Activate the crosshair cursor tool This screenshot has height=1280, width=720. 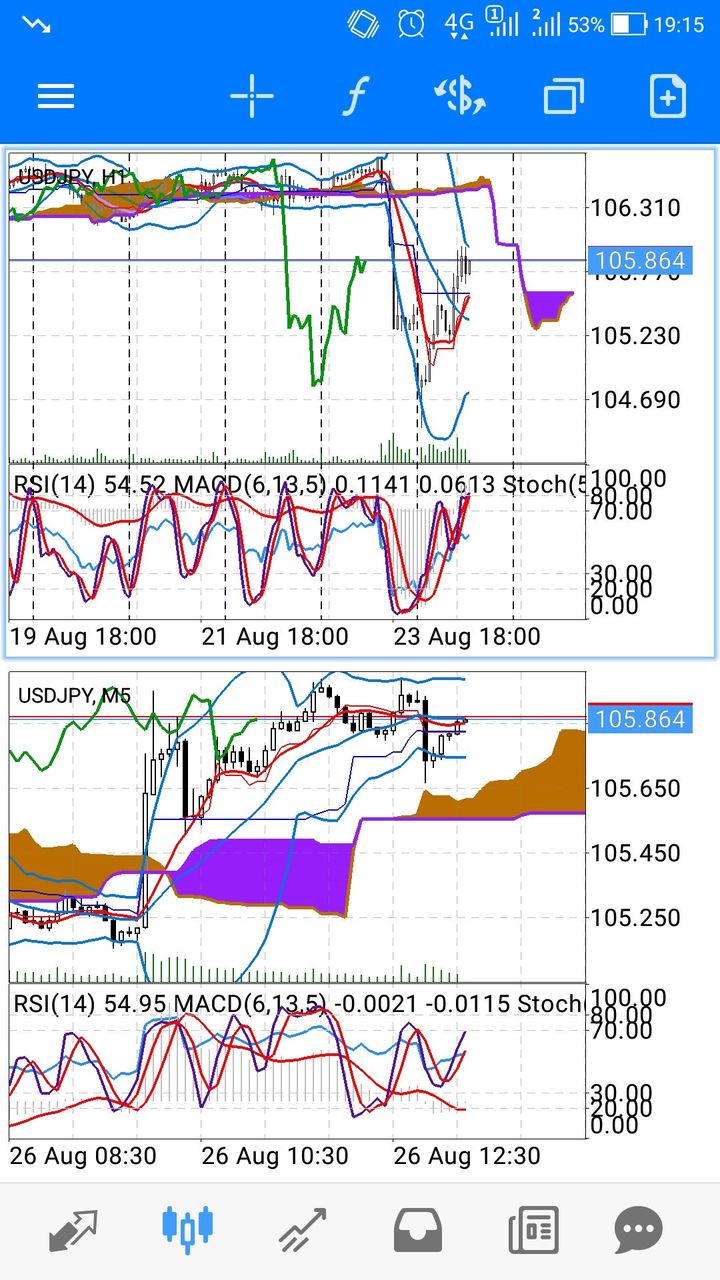coord(251,97)
